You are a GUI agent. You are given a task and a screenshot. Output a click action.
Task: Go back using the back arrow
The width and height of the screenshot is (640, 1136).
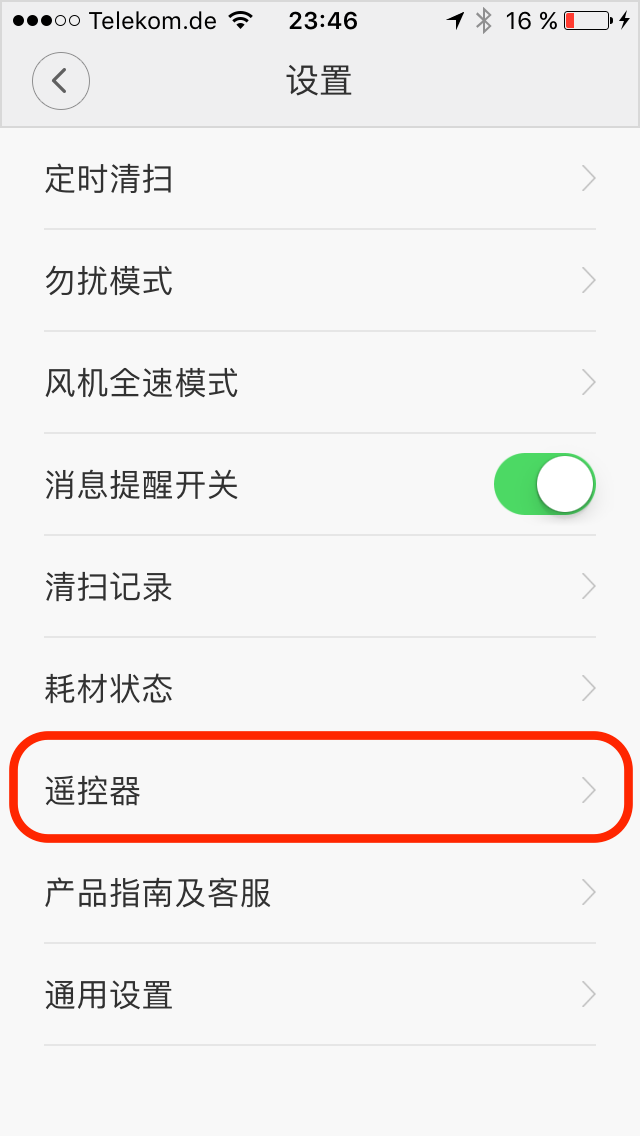(61, 80)
